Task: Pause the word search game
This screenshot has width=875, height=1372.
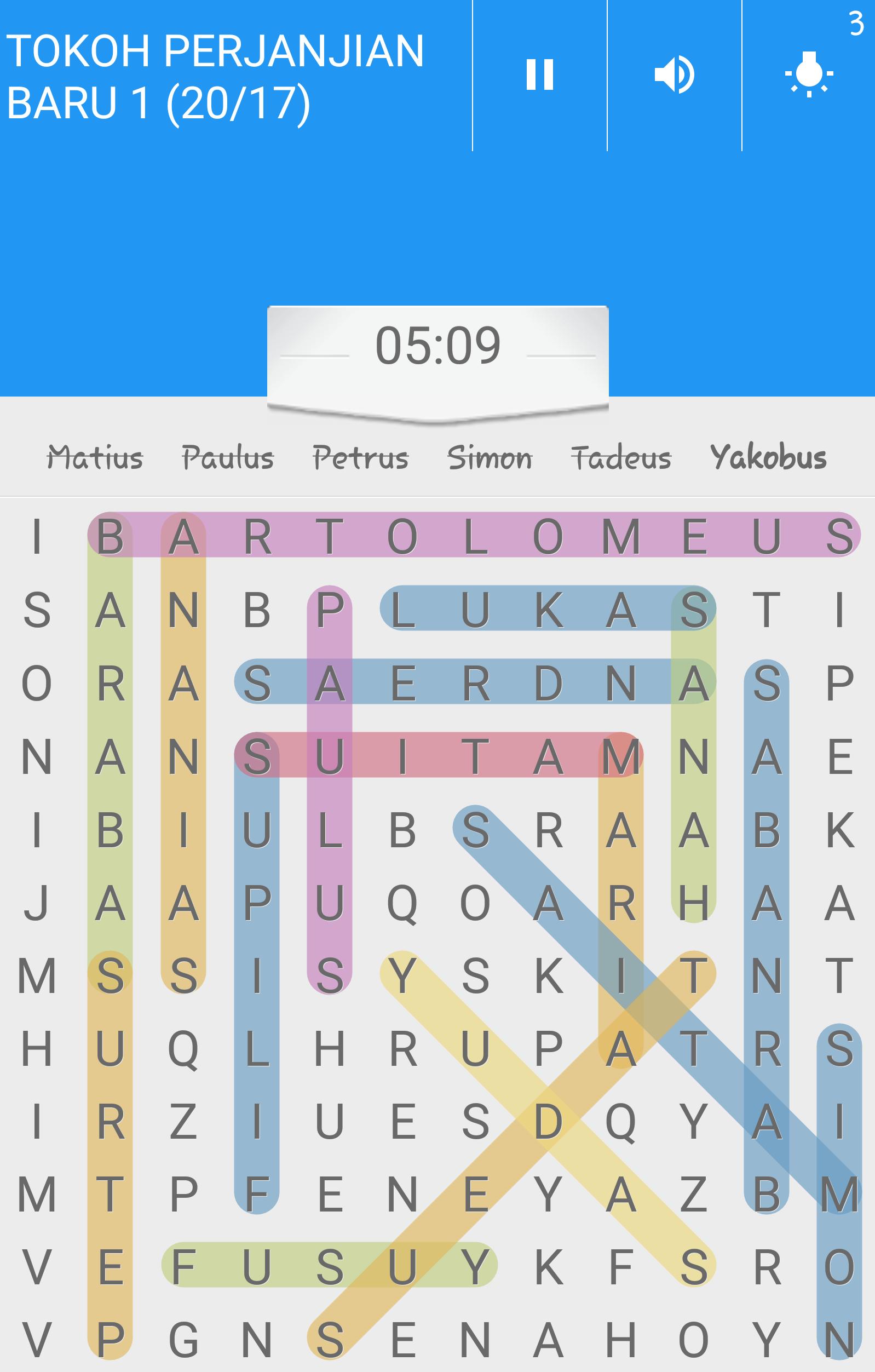Action: pyautogui.click(x=539, y=74)
